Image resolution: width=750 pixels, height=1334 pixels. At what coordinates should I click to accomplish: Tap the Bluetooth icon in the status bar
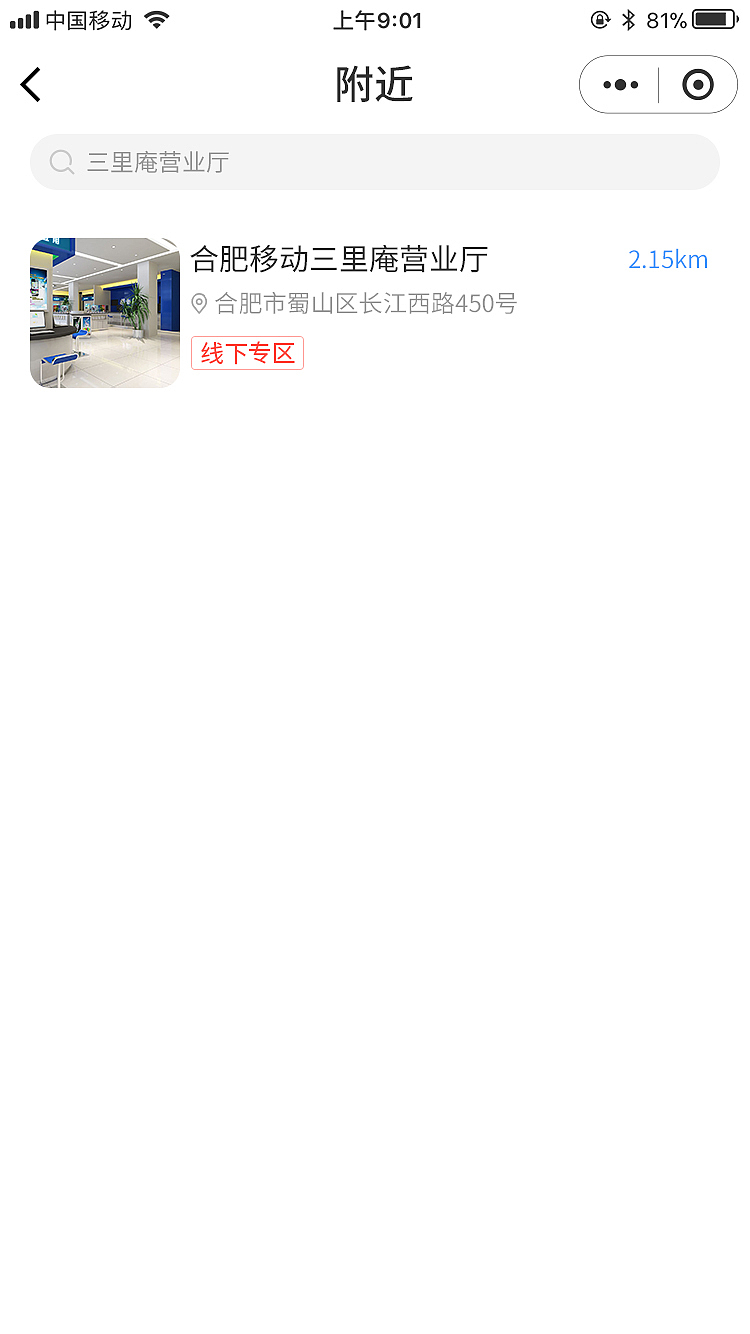(x=630, y=19)
